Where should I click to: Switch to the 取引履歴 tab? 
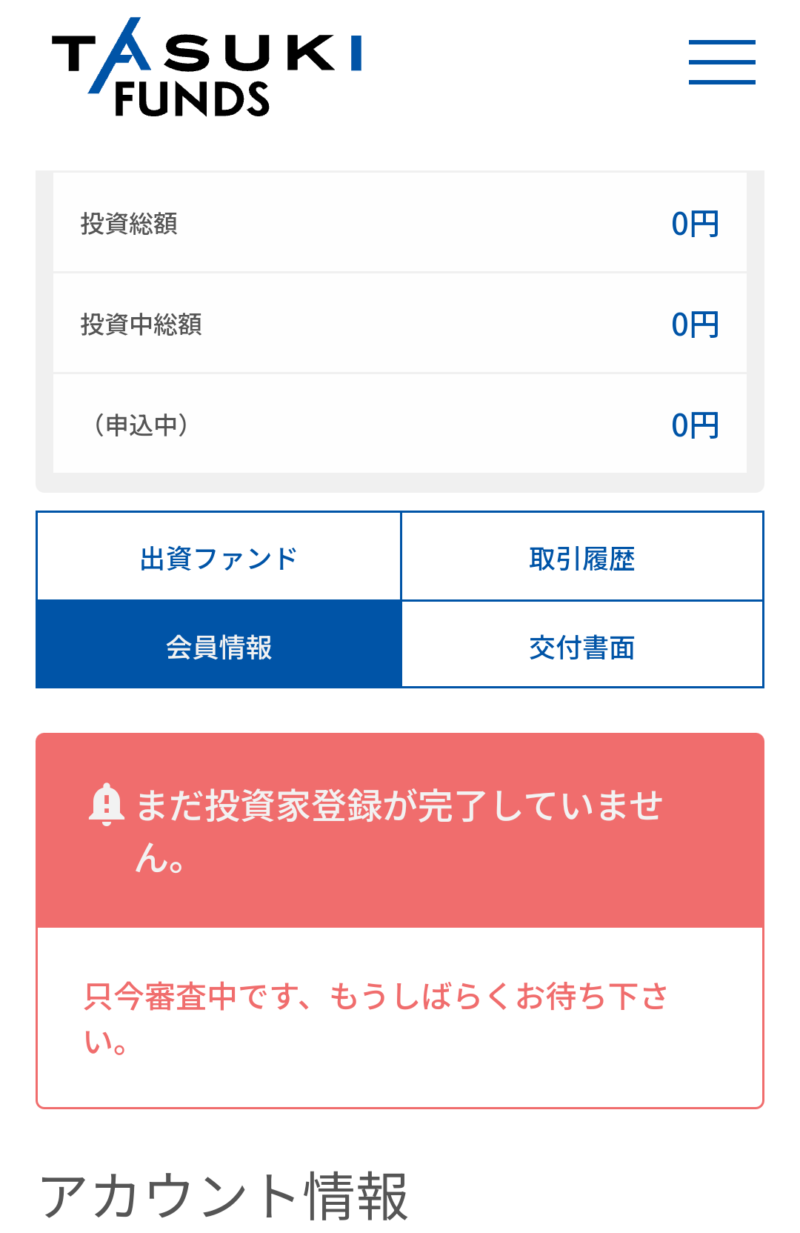coord(582,556)
